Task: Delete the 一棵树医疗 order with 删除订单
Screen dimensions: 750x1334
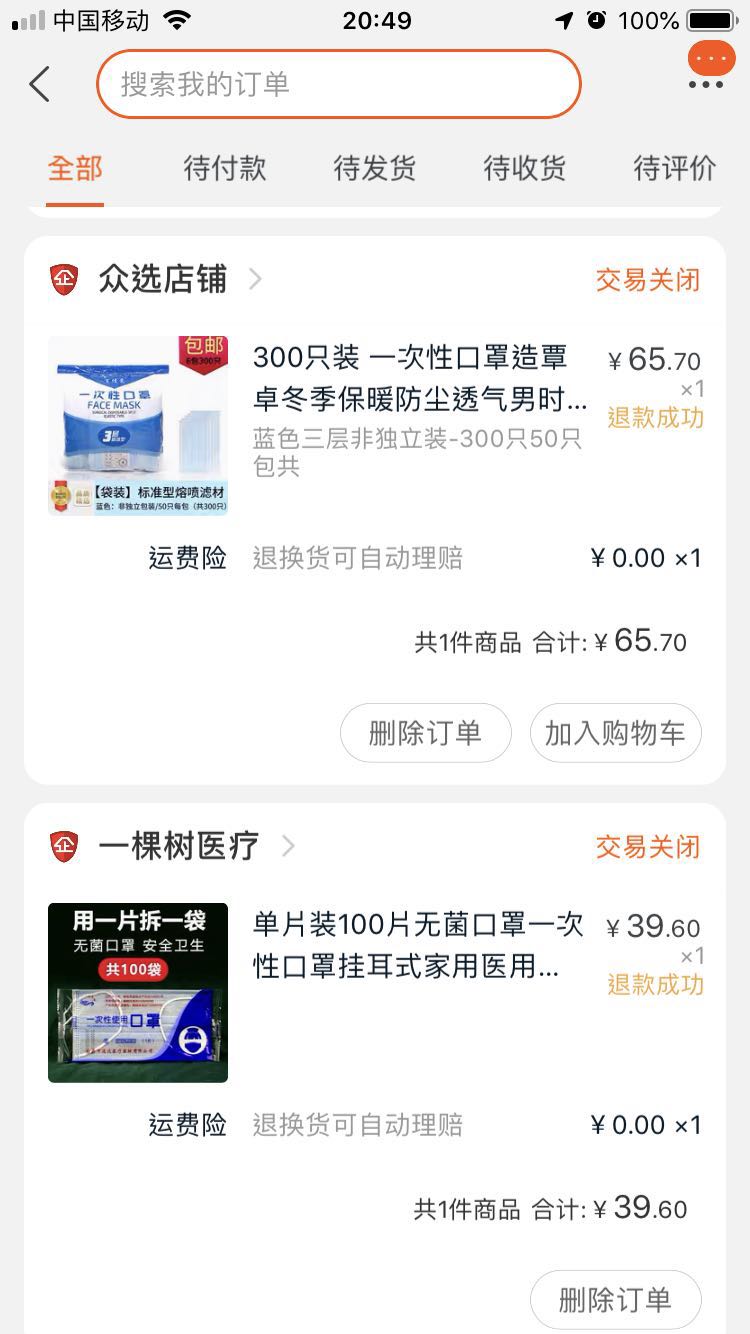Action: tap(615, 1300)
